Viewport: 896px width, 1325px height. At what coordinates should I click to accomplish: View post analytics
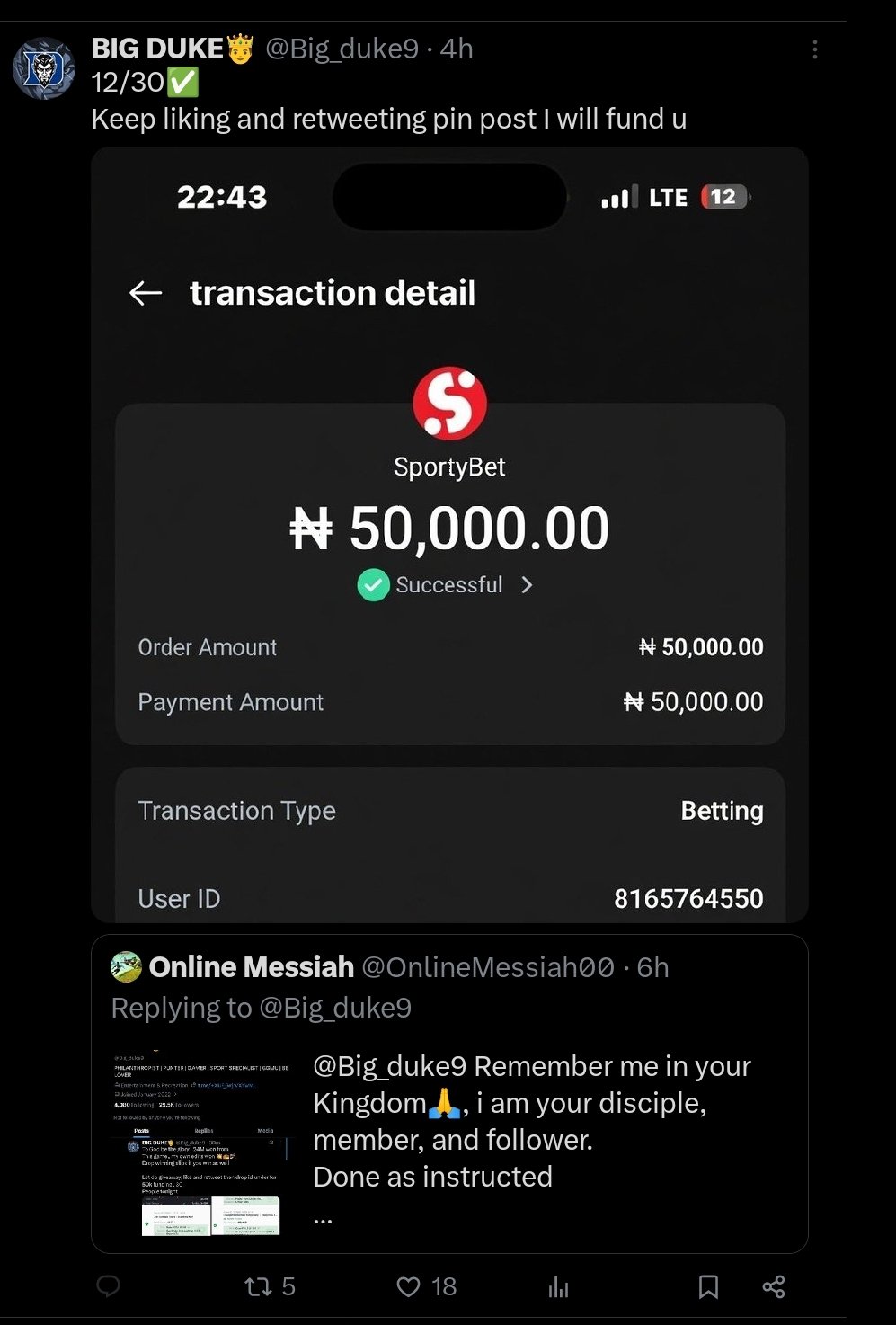[x=558, y=1286]
